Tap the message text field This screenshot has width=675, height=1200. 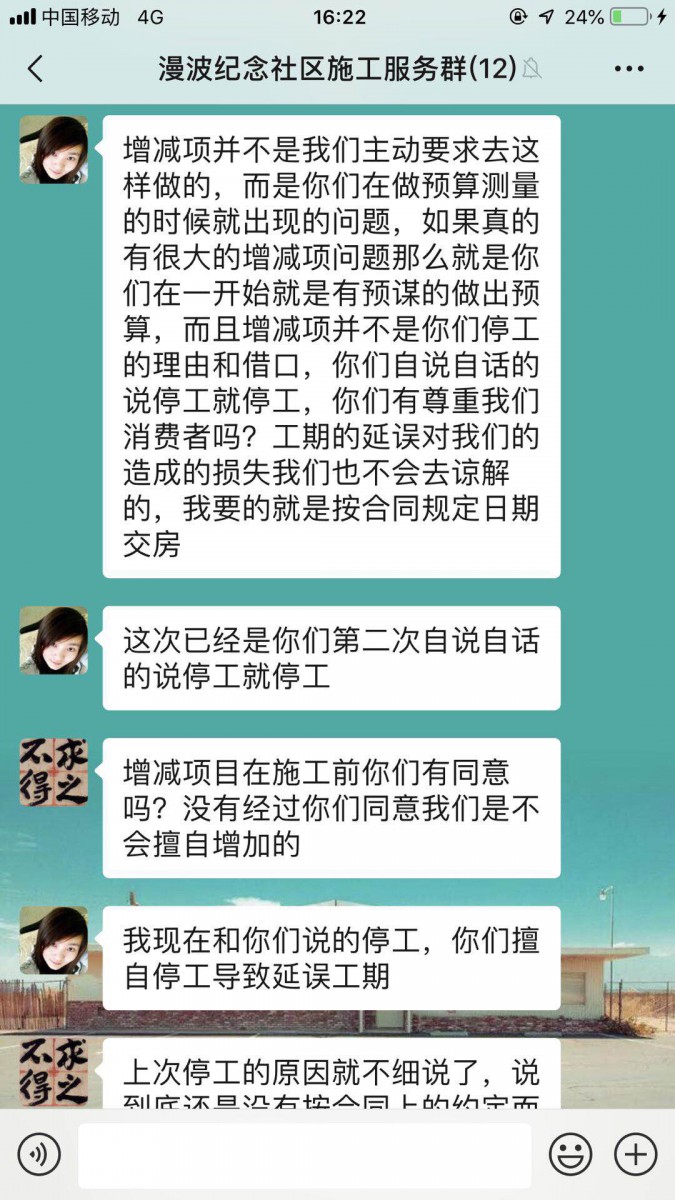pyautogui.click(x=304, y=1155)
